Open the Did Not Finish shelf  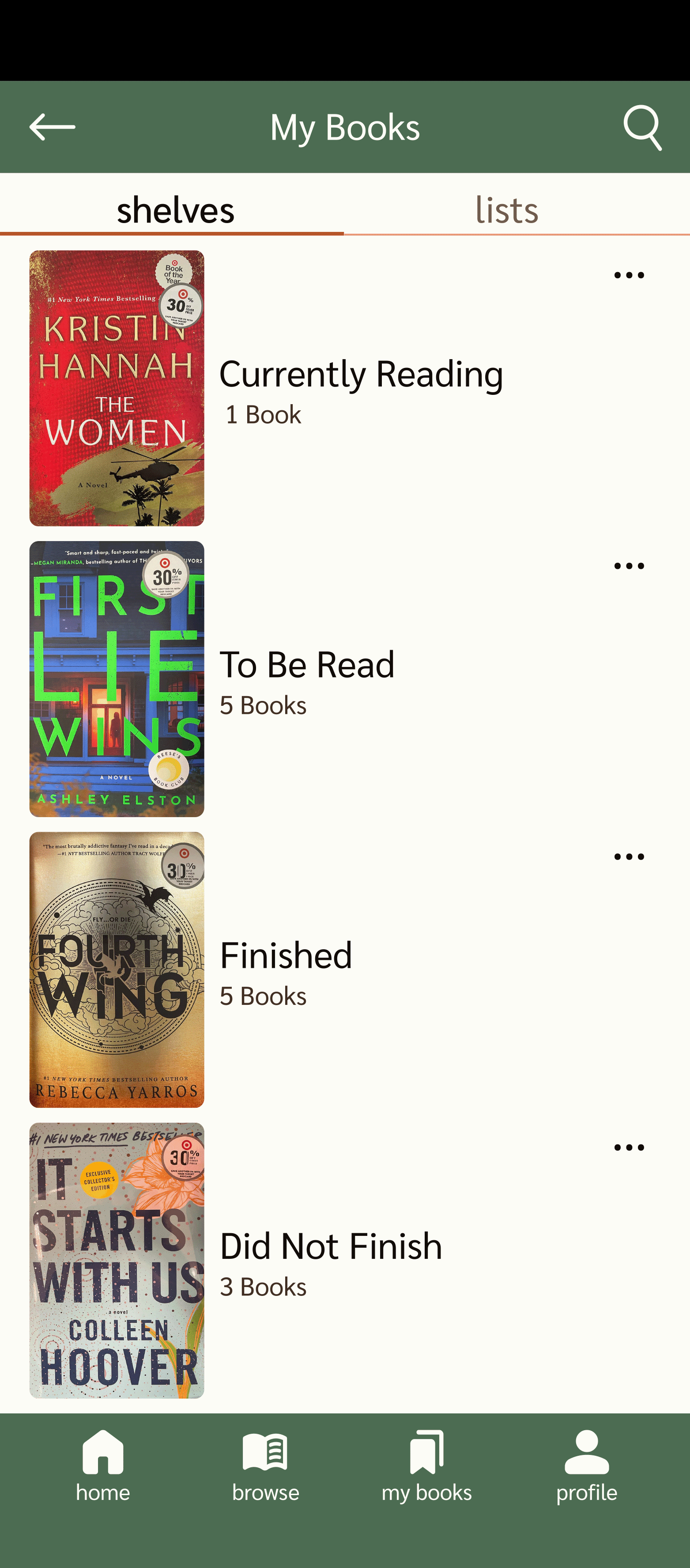(x=330, y=1246)
